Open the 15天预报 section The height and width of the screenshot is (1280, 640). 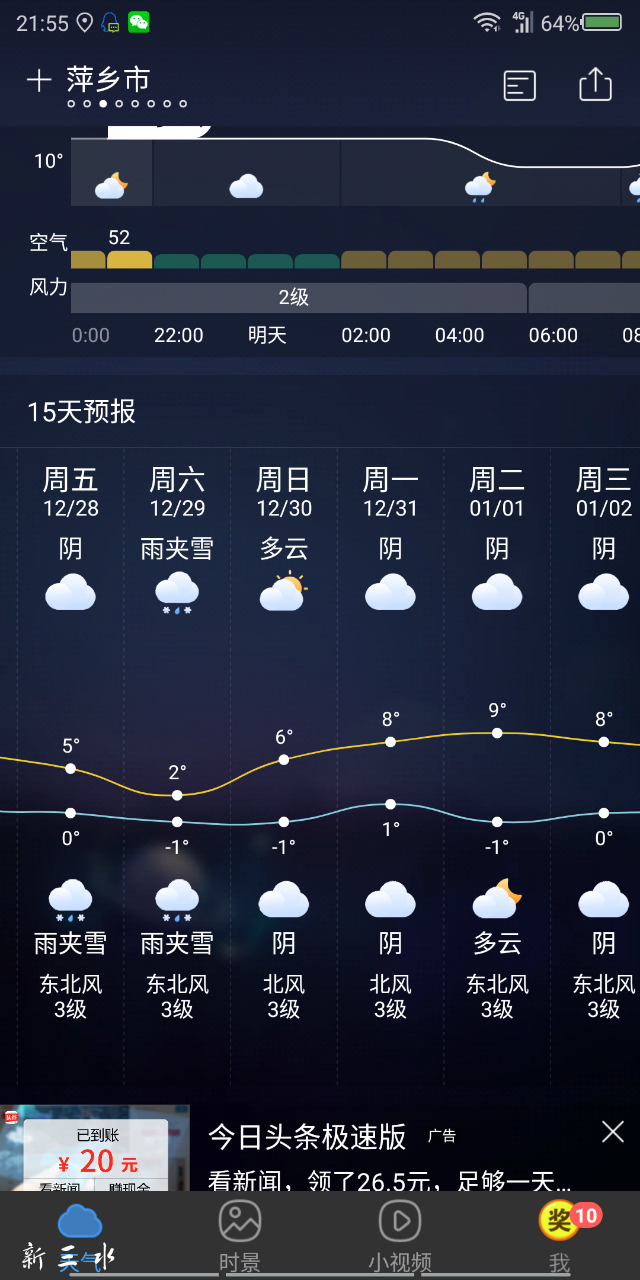tap(82, 412)
